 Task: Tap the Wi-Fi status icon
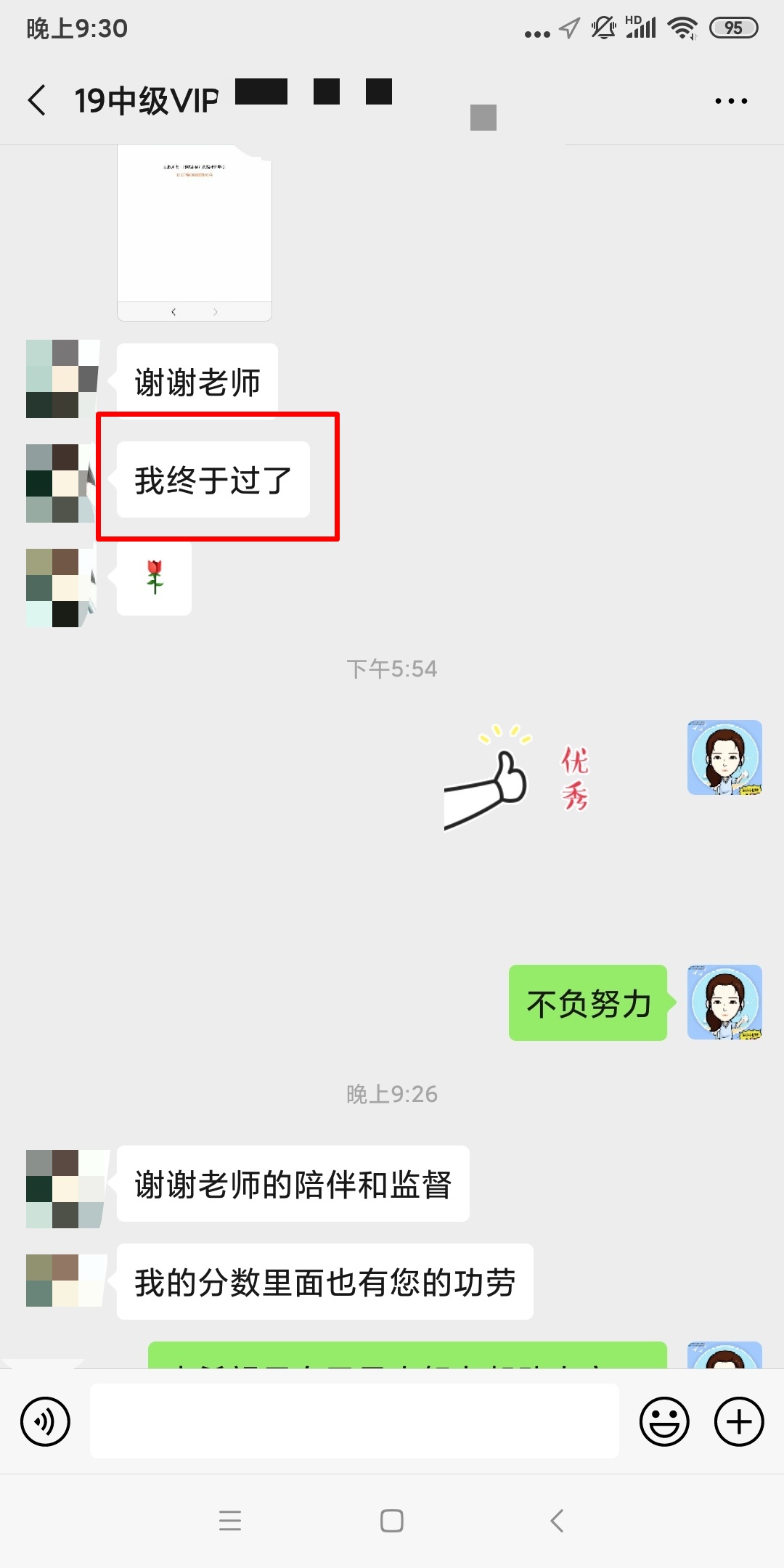pos(683,28)
